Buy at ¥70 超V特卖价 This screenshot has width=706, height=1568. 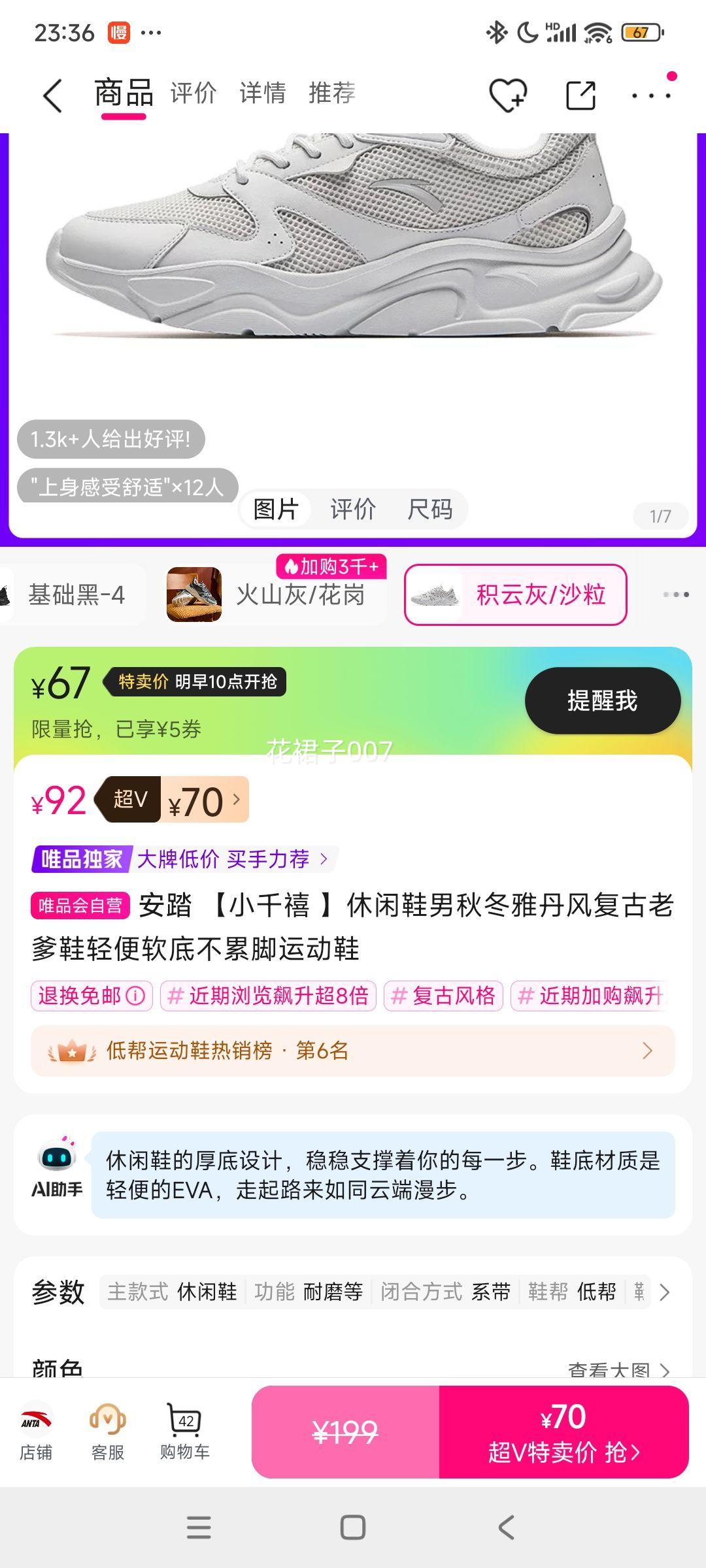click(563, 1432)
